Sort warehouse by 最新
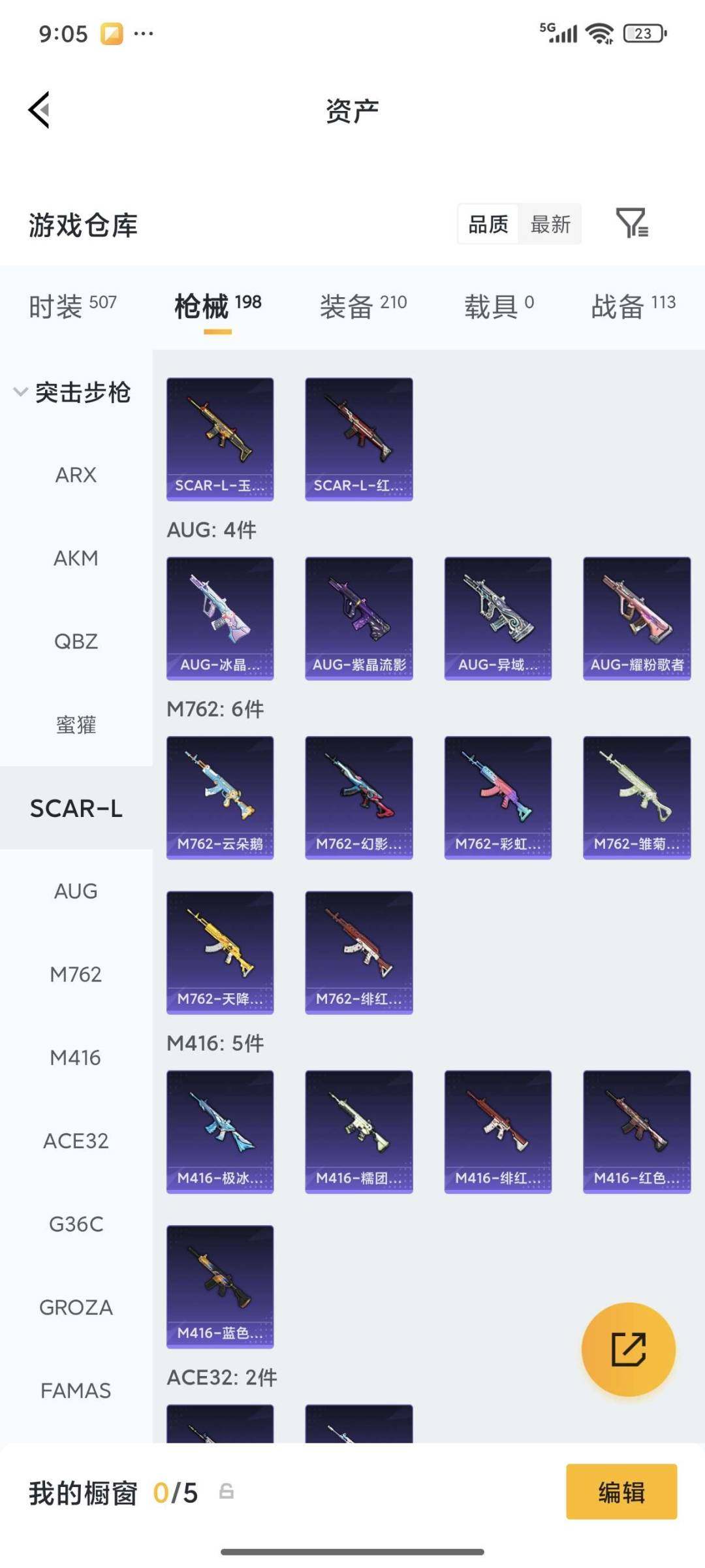This screenshot has width=705, height=1568. 550,224
